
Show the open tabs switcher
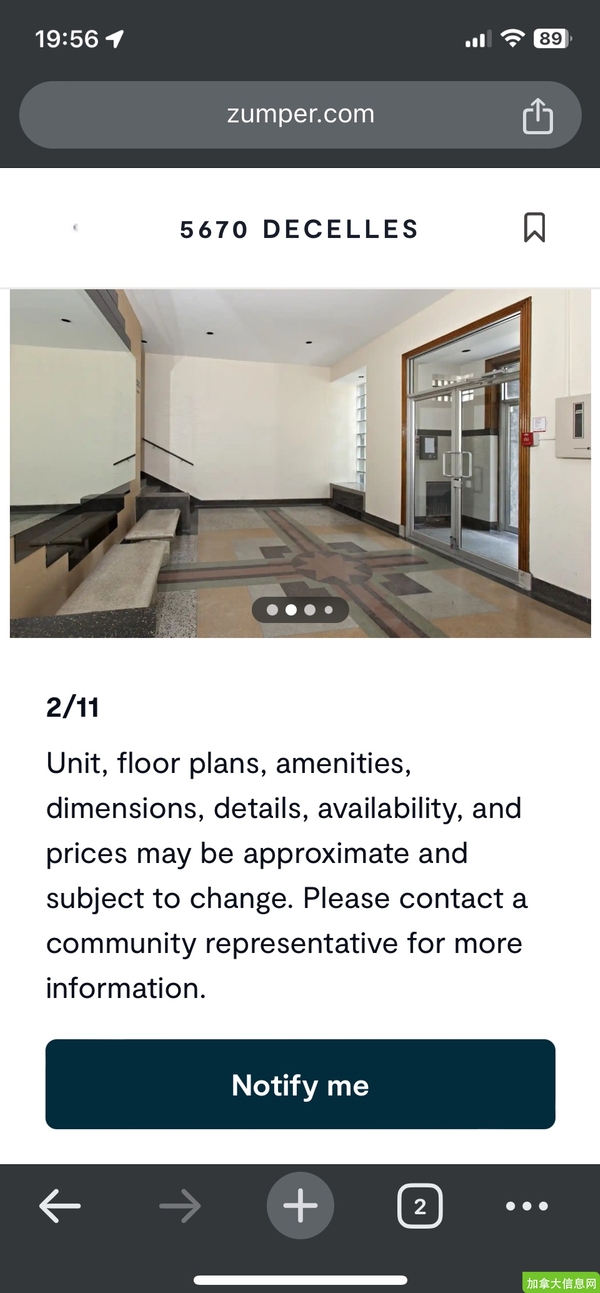[420, 1207]
